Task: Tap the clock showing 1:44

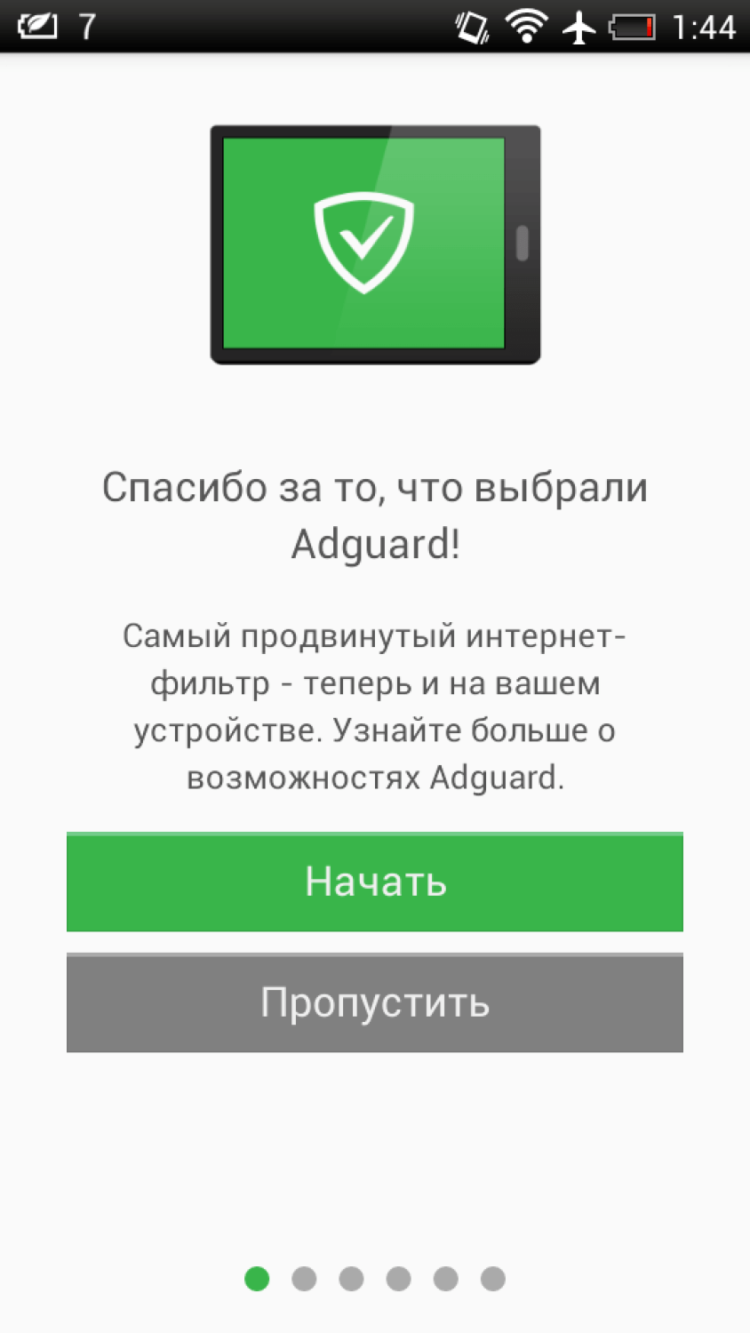Action: 706,27
